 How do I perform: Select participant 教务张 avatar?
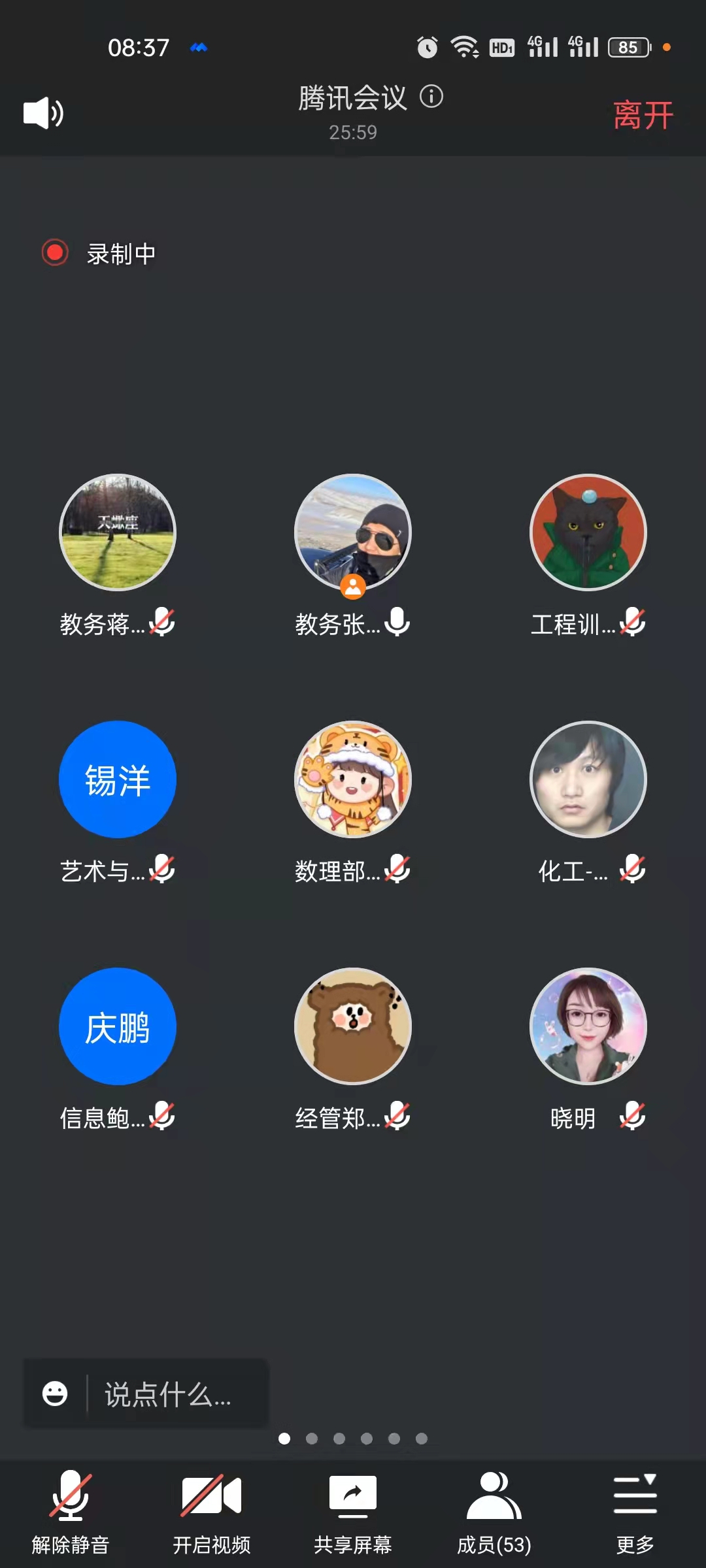pos(353,532)
